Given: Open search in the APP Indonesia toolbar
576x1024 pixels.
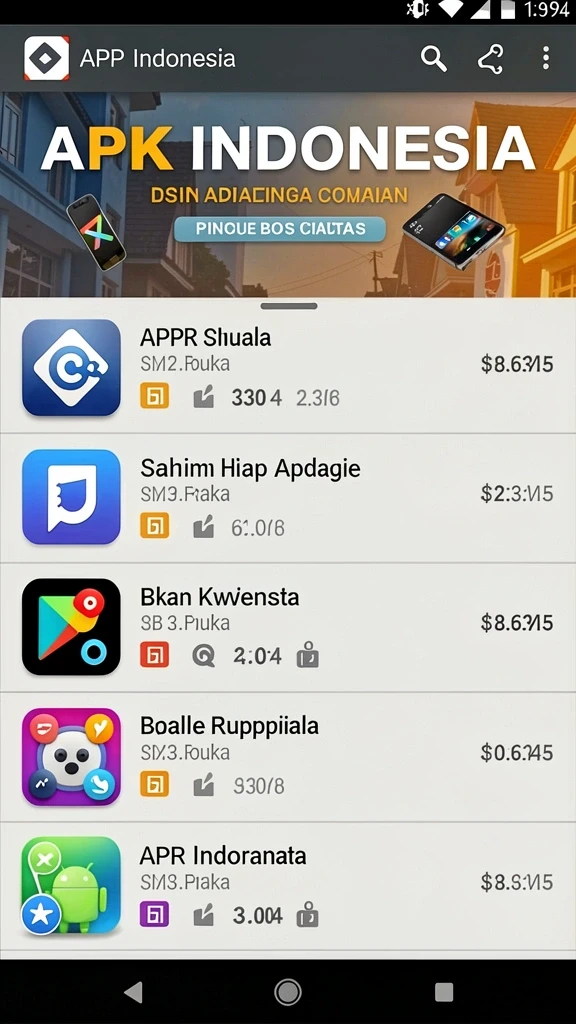Looking at the screenshot, I should tap(434, 59).
